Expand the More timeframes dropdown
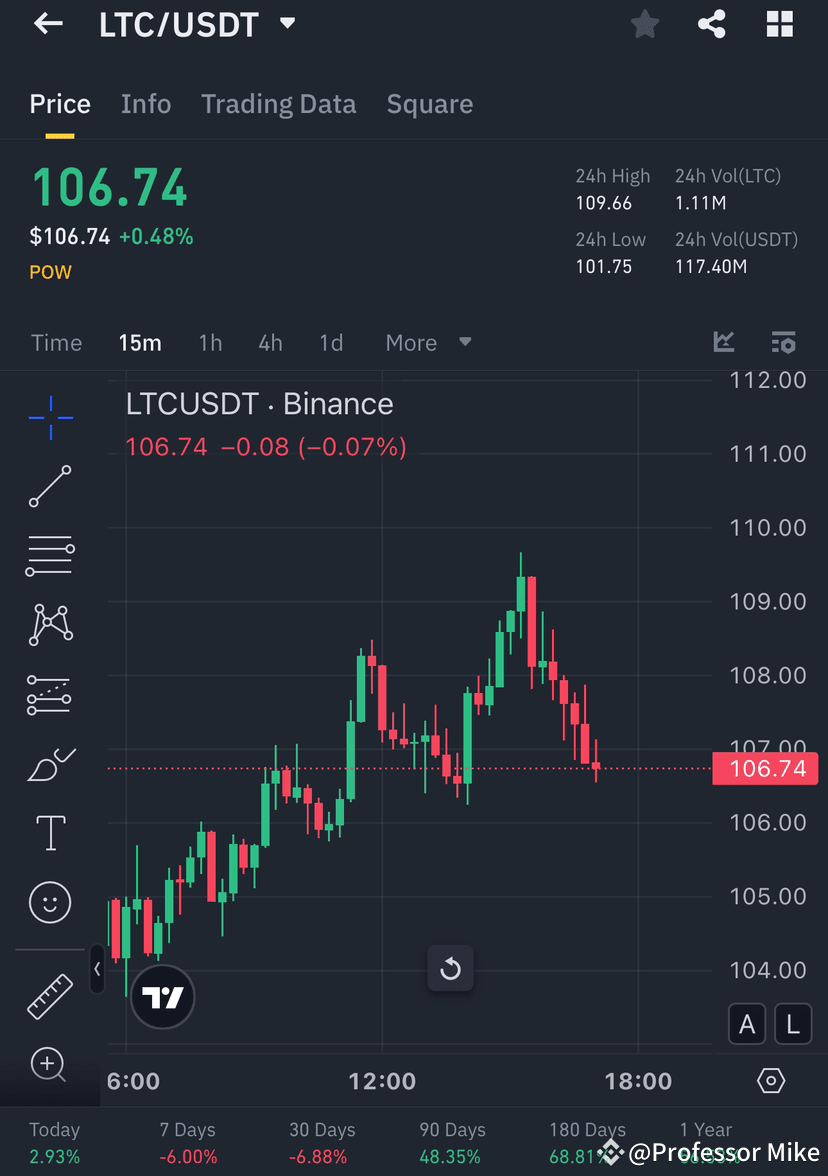 (x=428, y=342)
